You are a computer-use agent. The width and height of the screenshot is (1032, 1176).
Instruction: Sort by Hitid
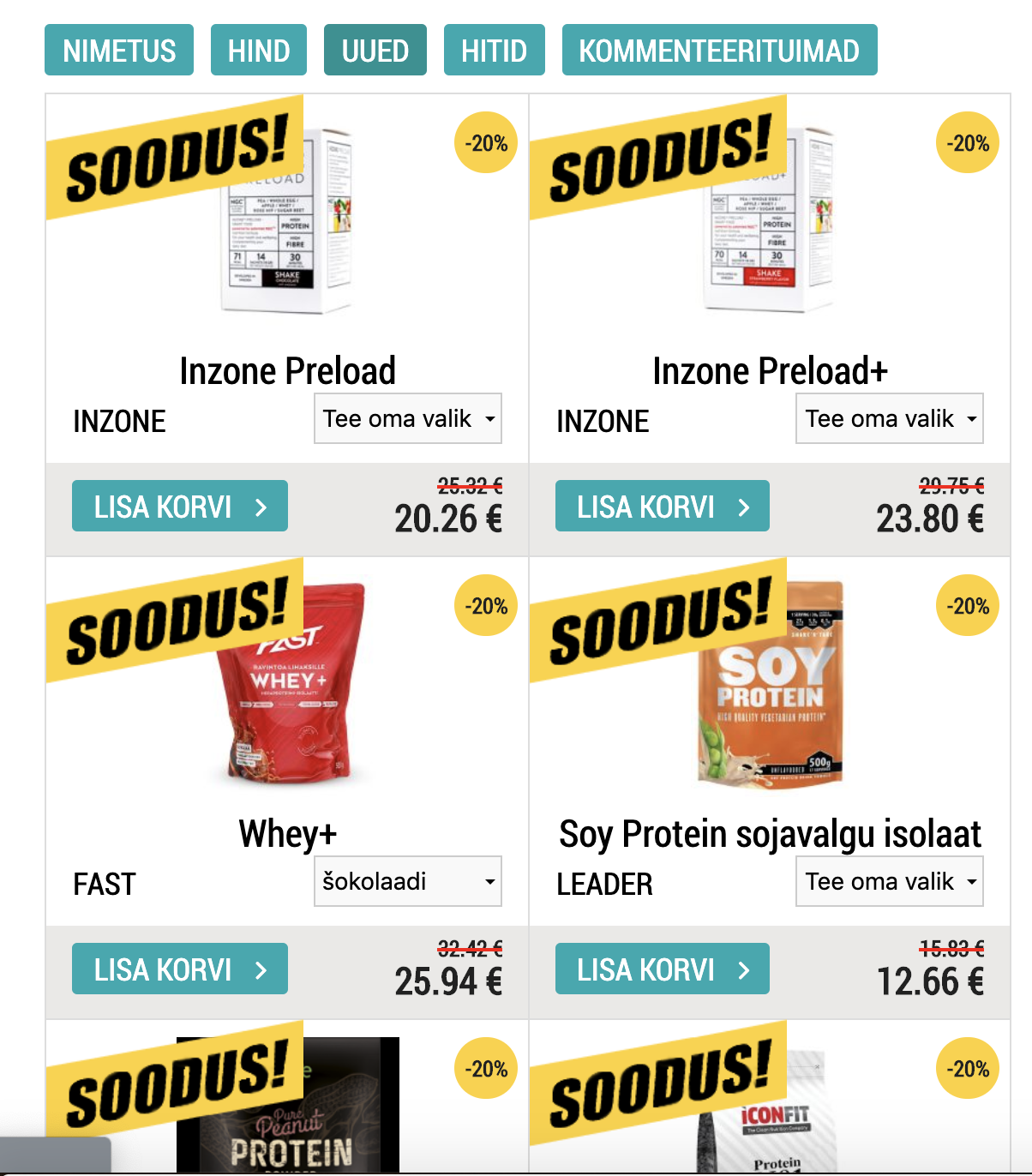click(494, 51)
